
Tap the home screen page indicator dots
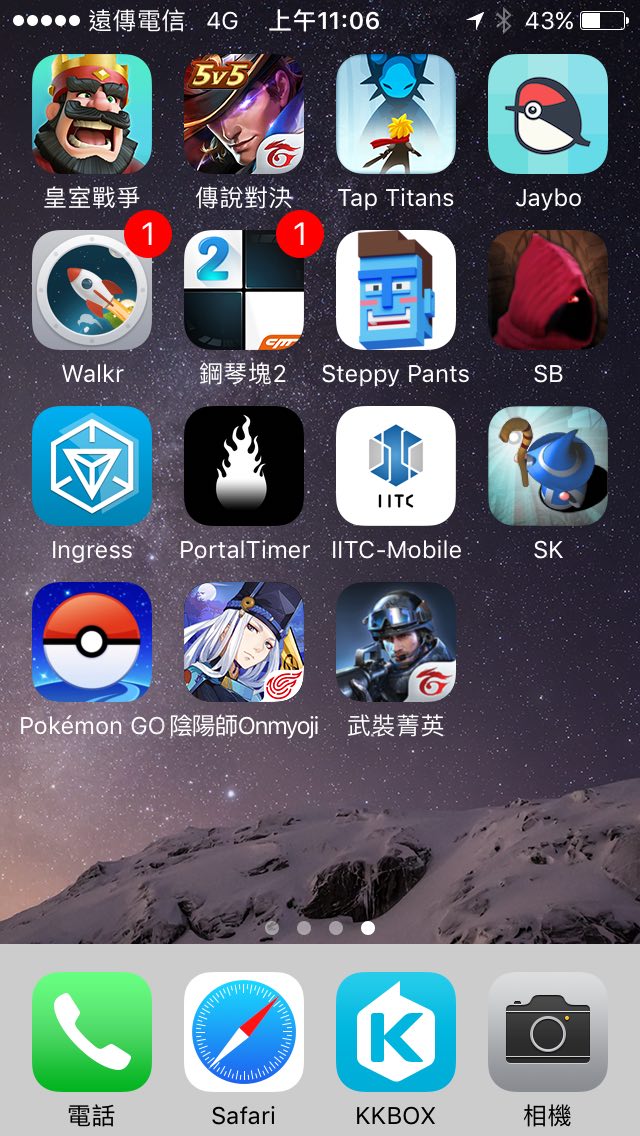(x=320, y=928)
